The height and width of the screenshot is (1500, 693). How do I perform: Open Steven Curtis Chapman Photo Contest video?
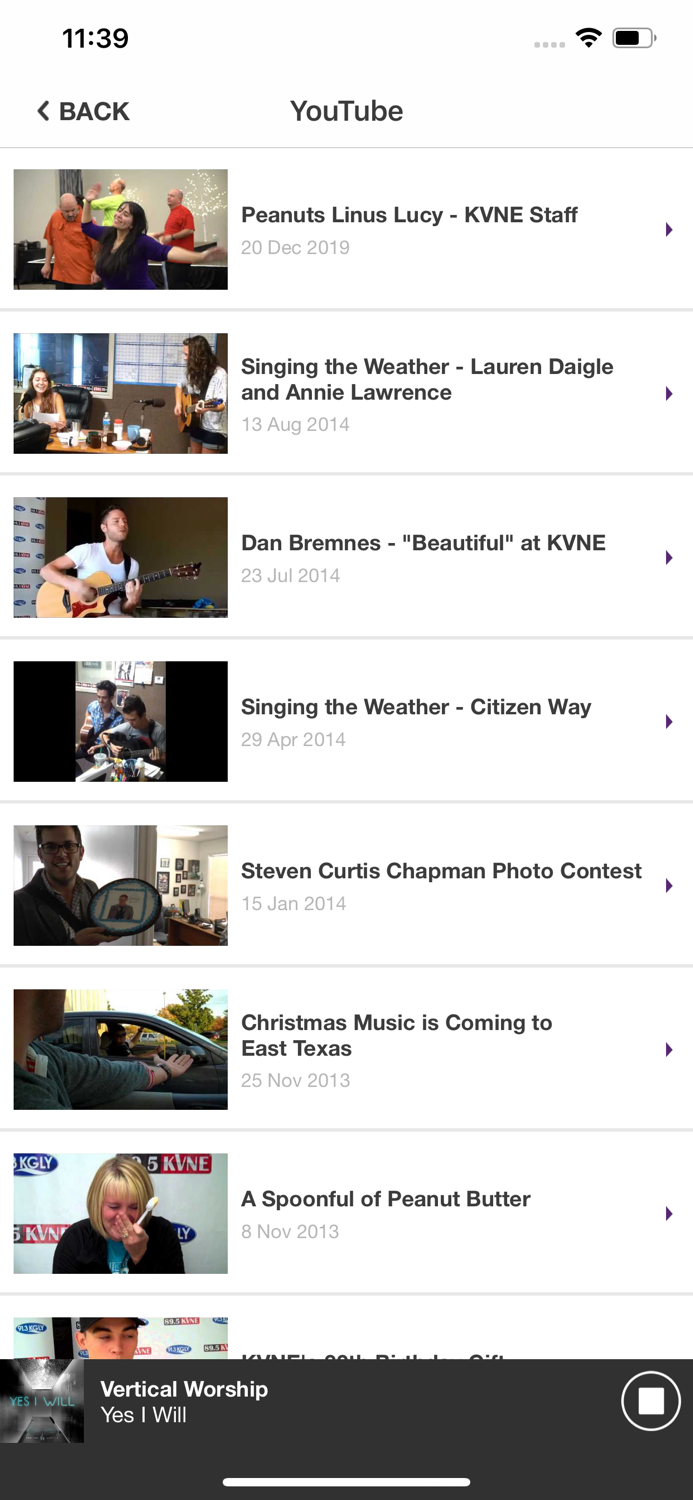346,885
